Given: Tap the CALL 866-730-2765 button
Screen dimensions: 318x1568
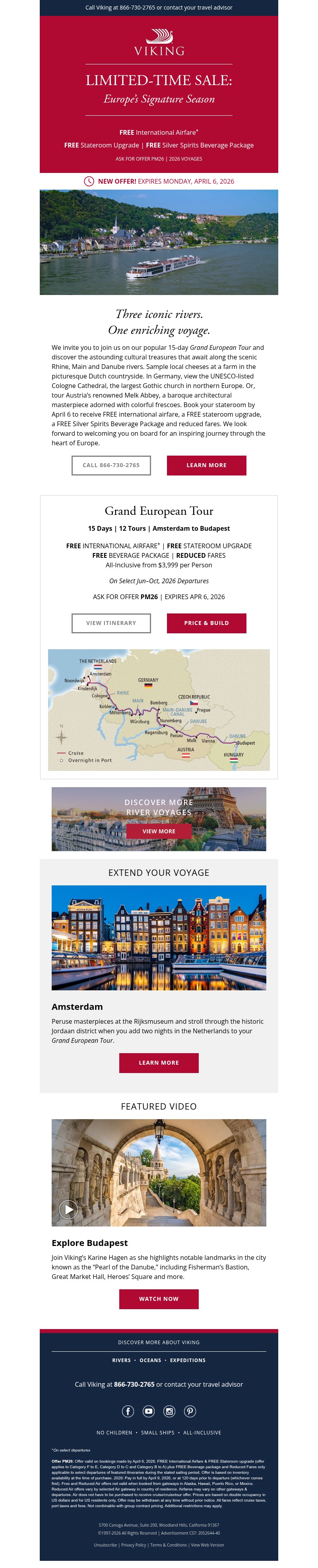Looking at the screenshot, I should coord(111,465).
